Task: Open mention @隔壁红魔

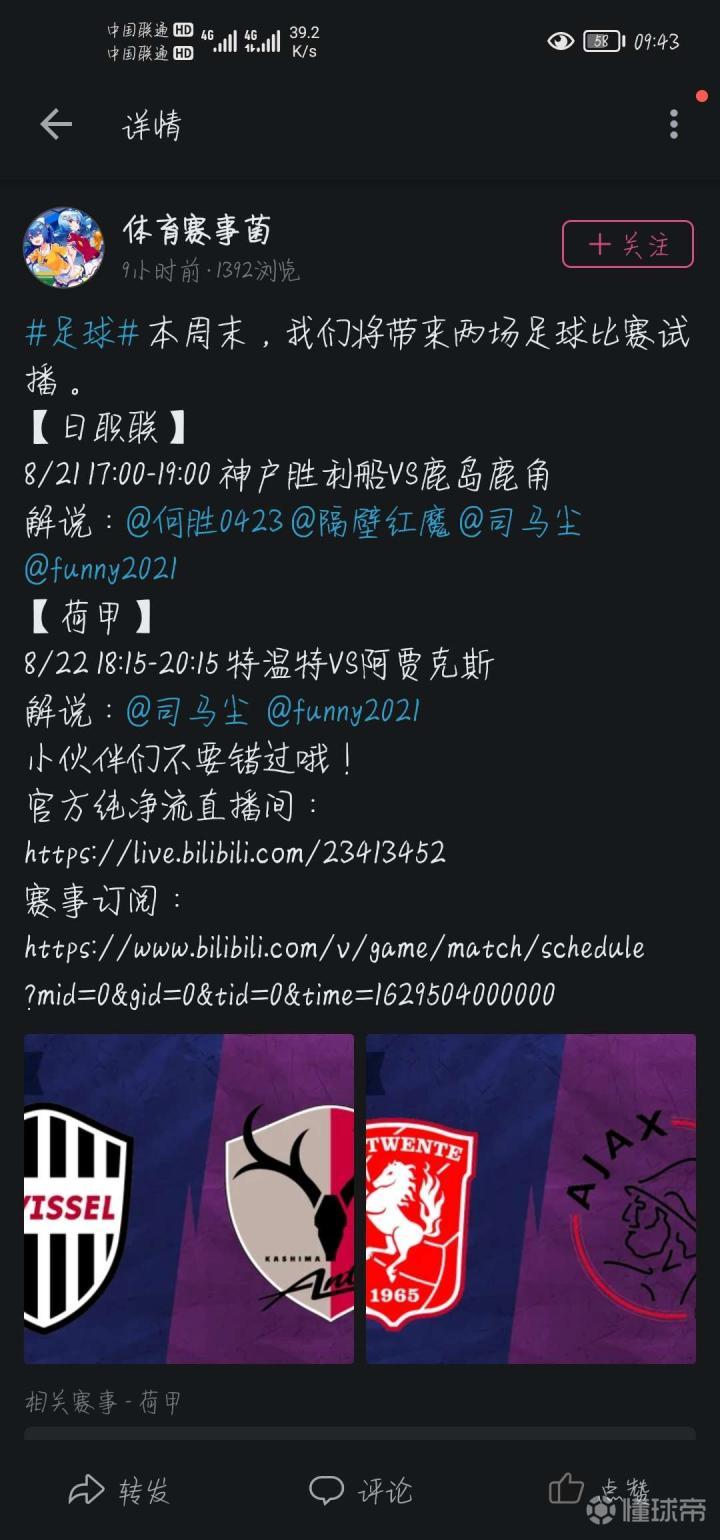Action: 370,522
